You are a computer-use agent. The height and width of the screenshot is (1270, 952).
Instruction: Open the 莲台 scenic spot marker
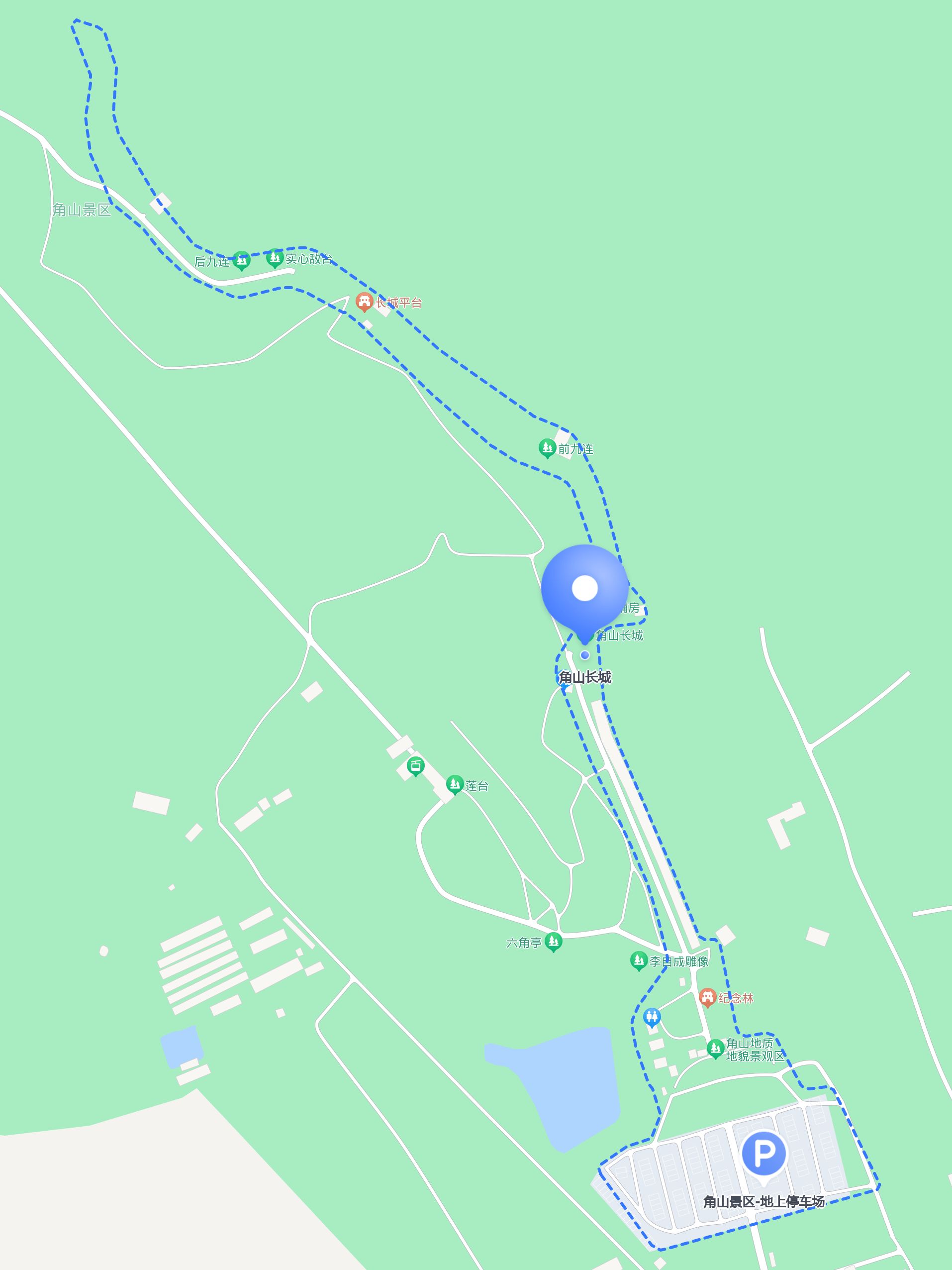click(x=455, y=784)
